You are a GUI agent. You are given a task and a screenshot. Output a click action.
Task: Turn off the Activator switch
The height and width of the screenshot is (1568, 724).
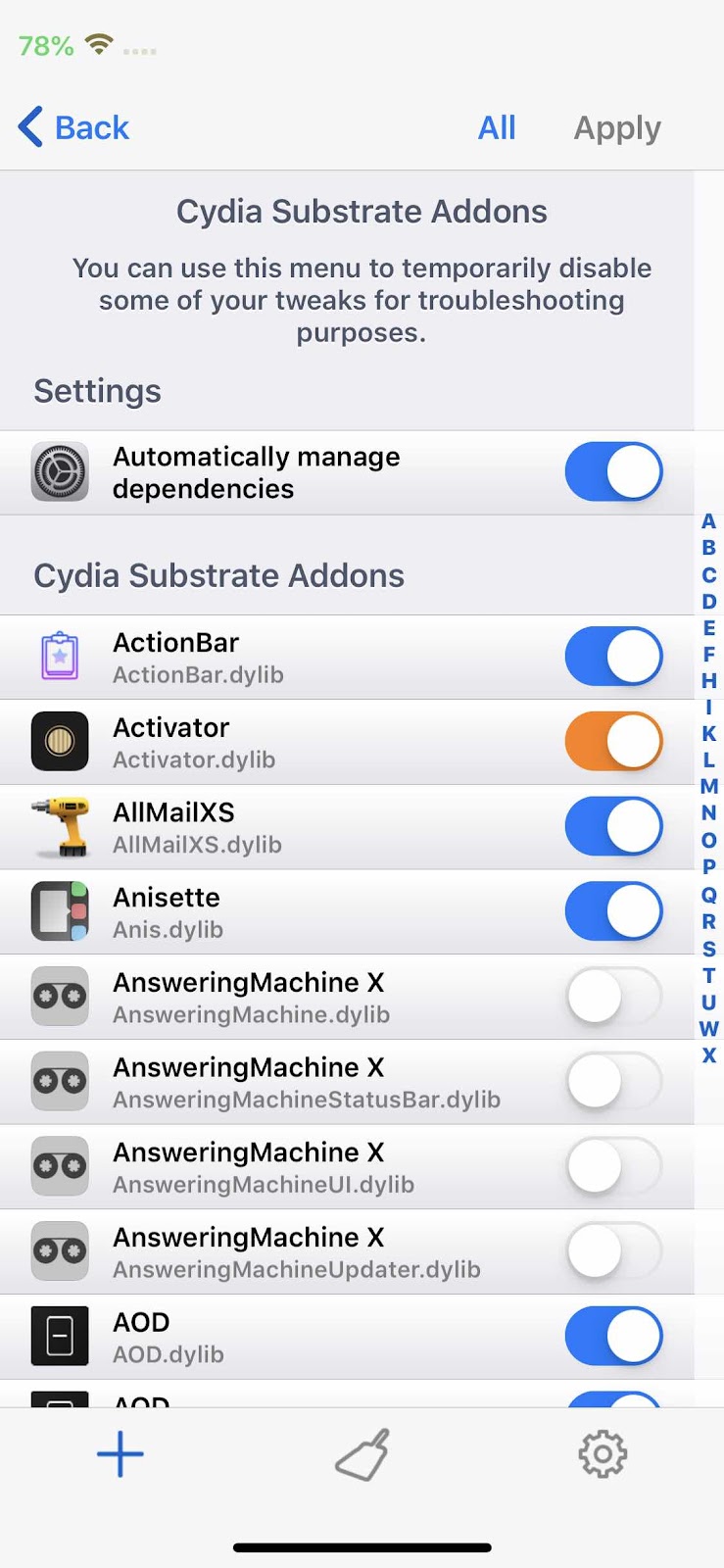tap(613, 741)
